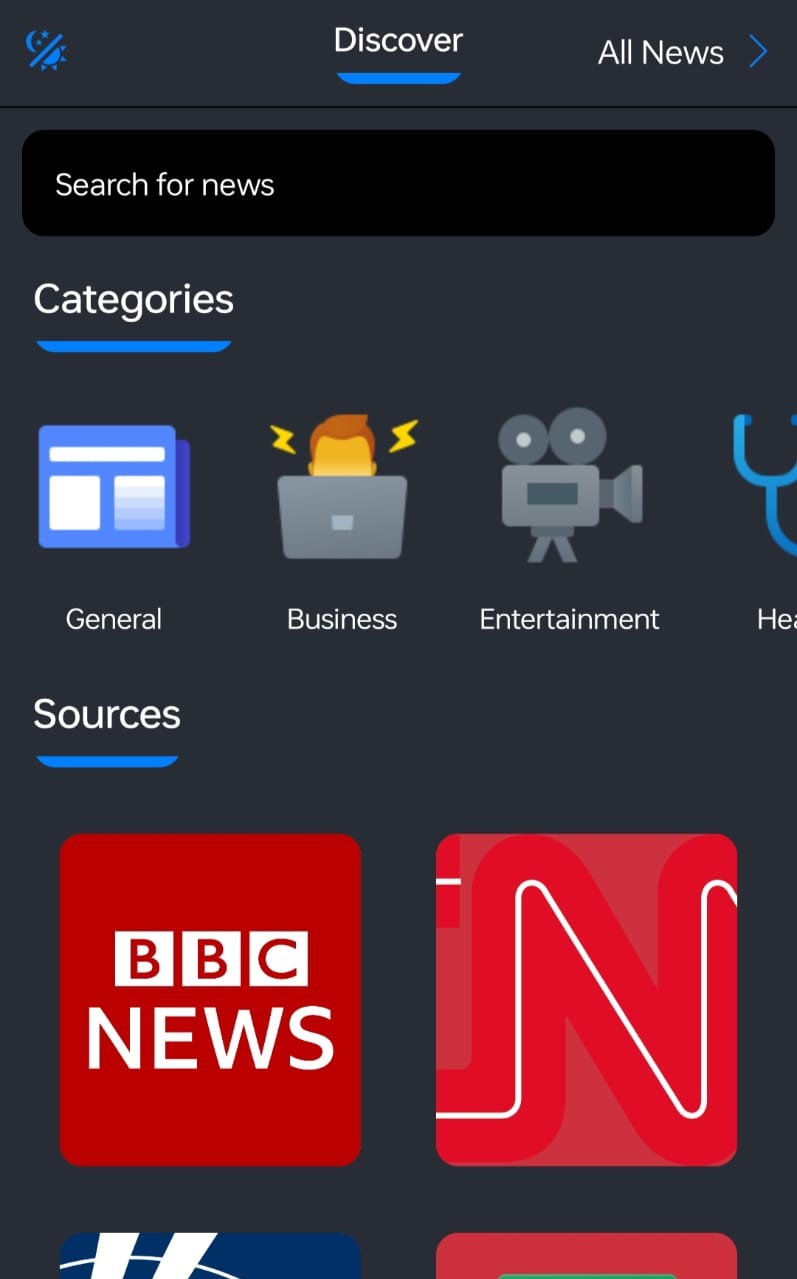Toggle the dark mode theme icon

coord(46,50)
